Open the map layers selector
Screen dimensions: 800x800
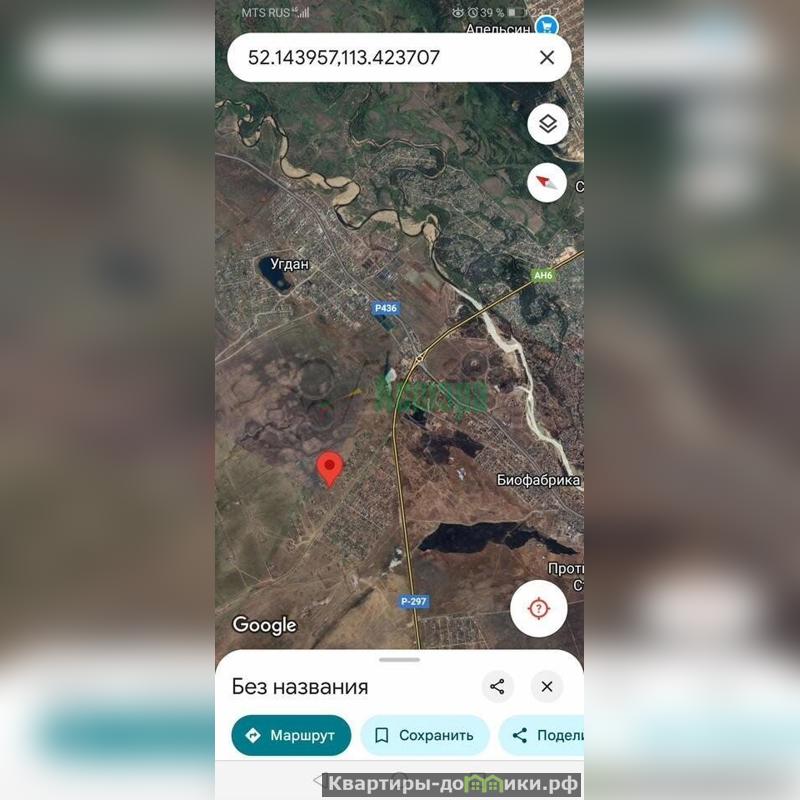pos(547,124)
